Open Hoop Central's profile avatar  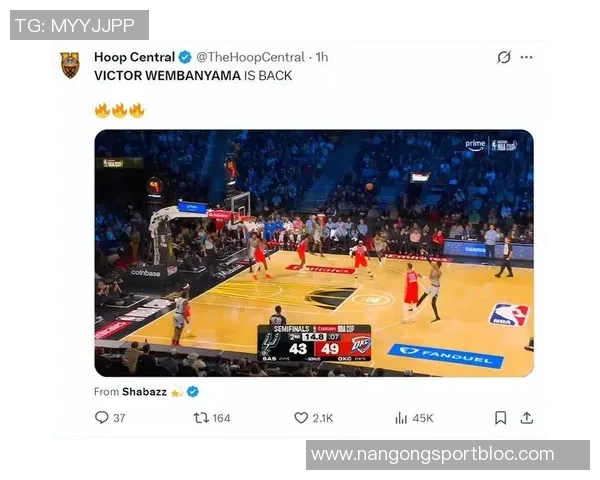point(69,65)
